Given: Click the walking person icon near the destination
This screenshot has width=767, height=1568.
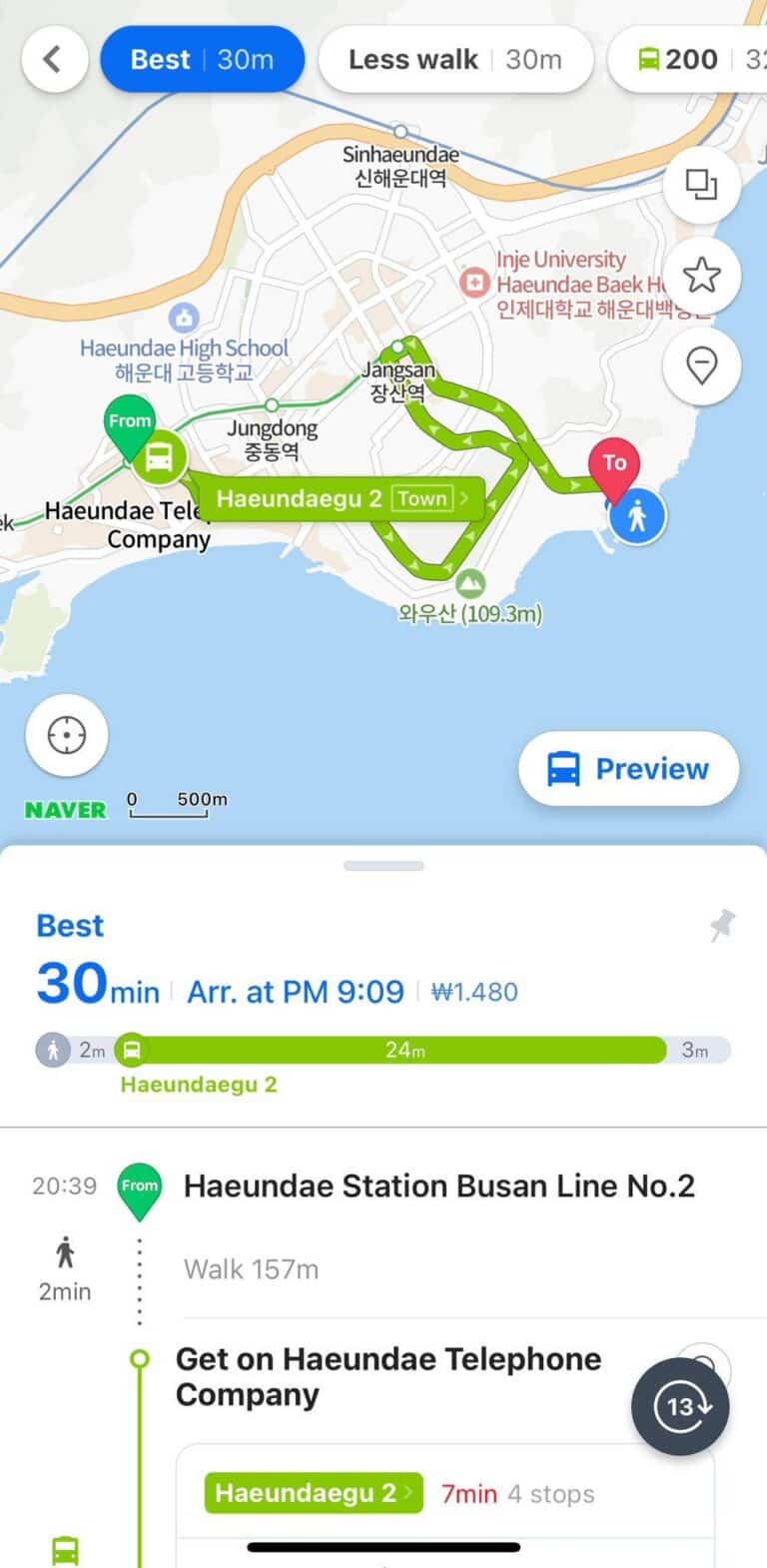Looking at the screenshot, I should [x=636, y=516].
